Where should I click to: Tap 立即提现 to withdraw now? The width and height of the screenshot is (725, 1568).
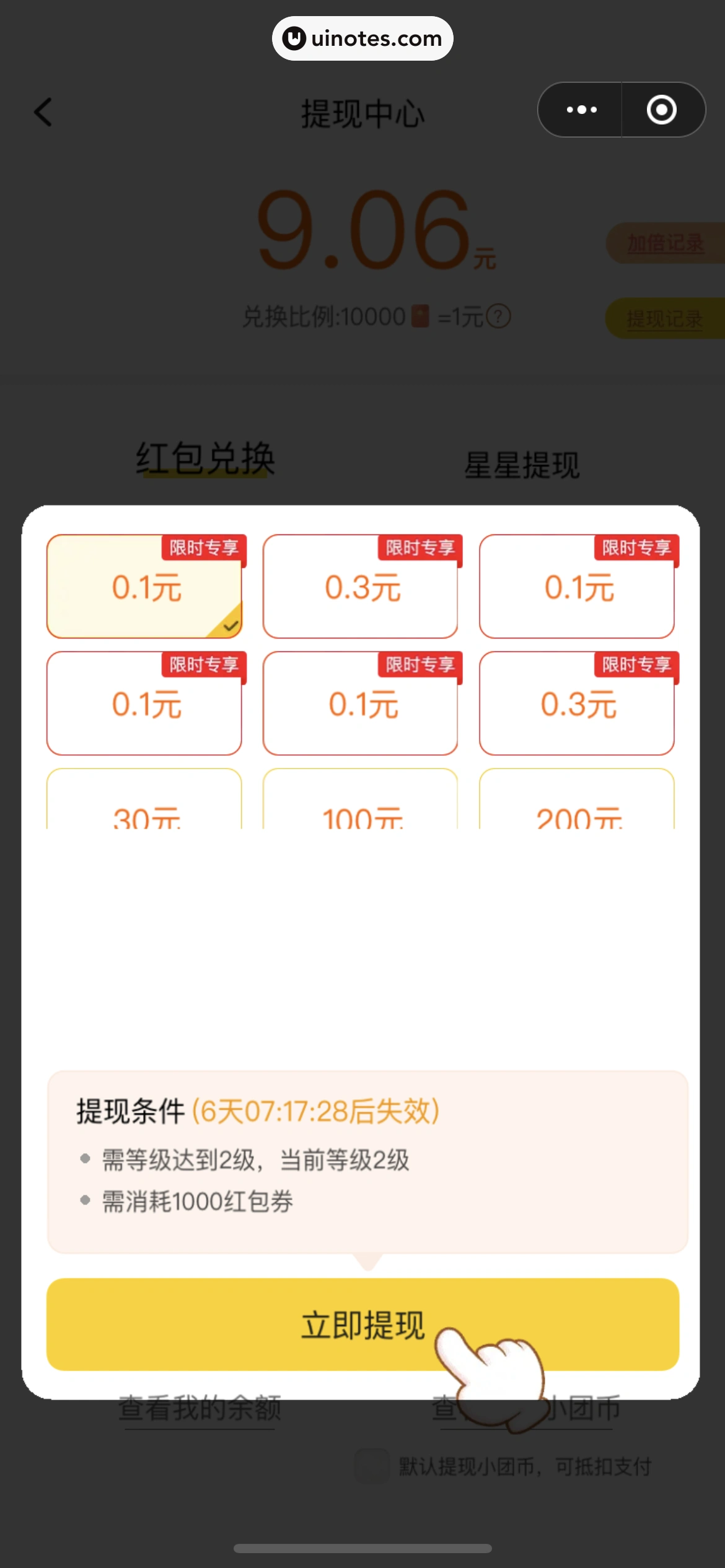click(x=362, y=1324)
